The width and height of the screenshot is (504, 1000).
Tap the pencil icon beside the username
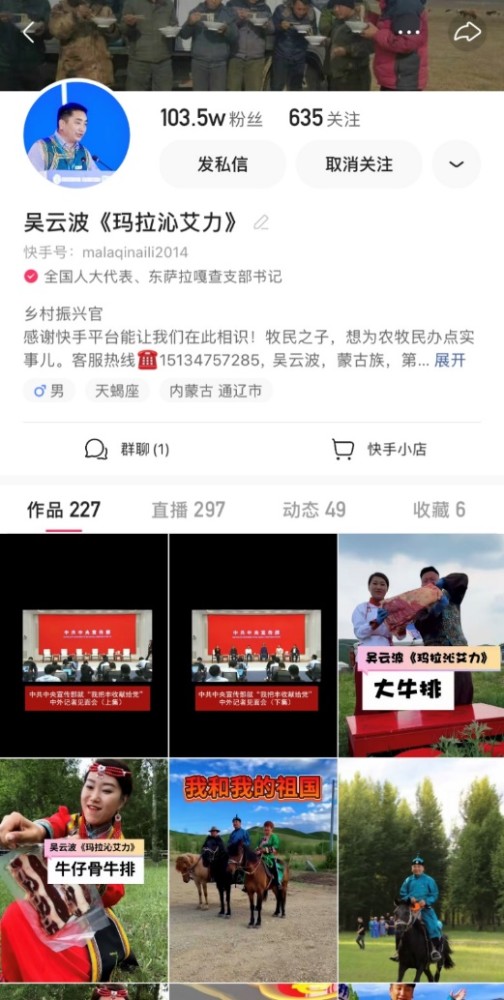[261, 222]
